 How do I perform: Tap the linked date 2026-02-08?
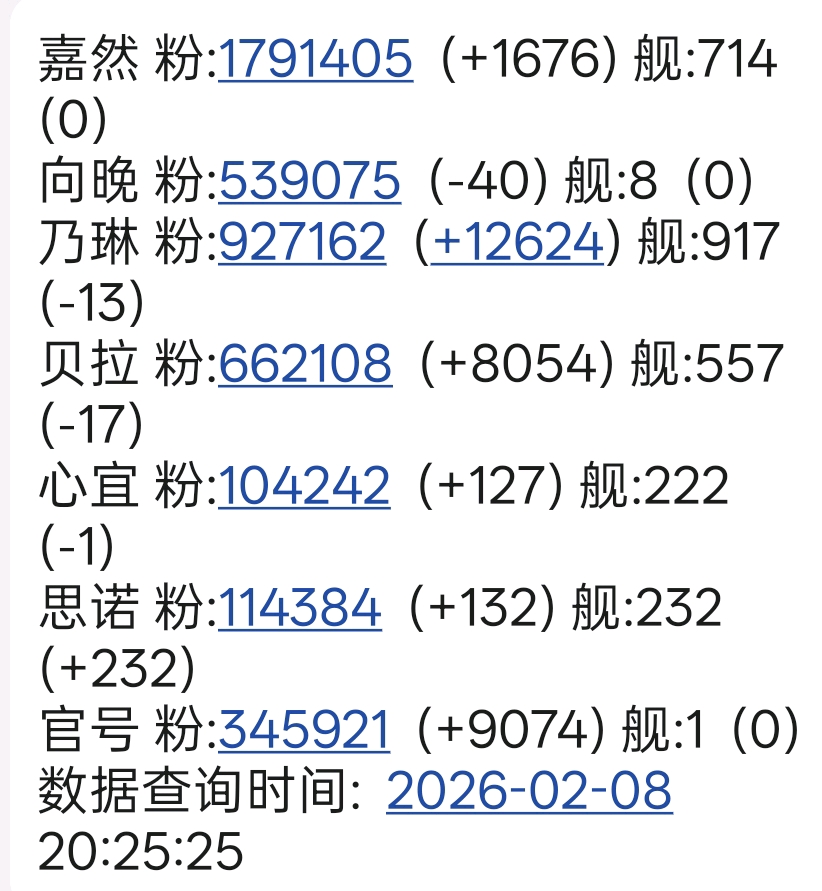(x=529, y=792)
